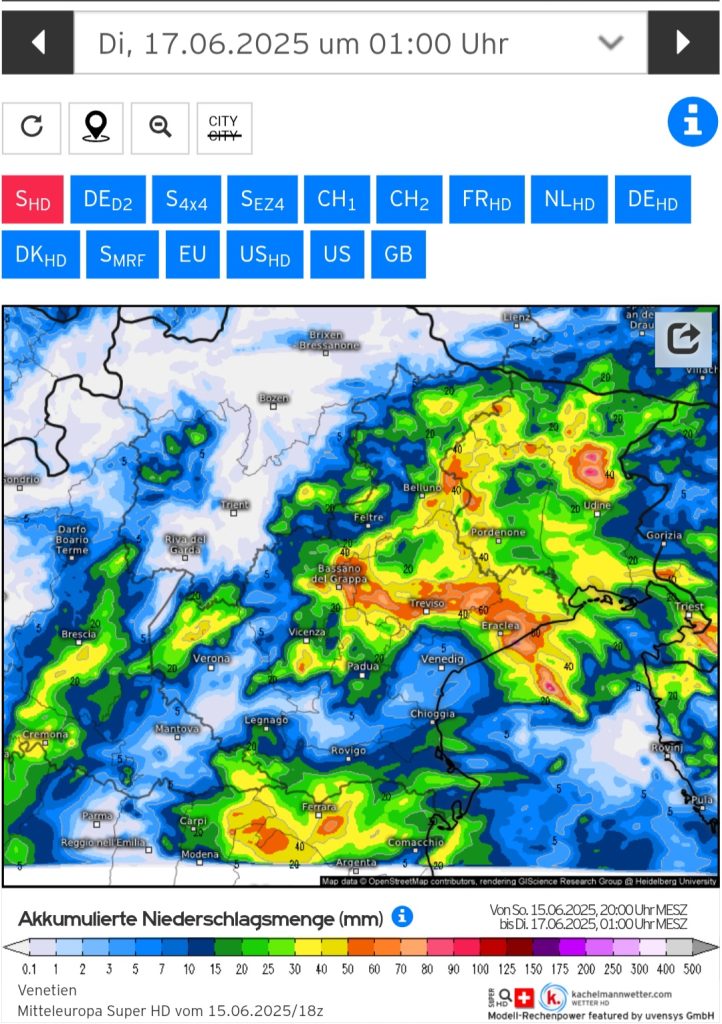Open info next to Akkumulierte Niederschlagsmenge
The height and width of the screenshot is (1024, 722).
click(x=402, y=916)
